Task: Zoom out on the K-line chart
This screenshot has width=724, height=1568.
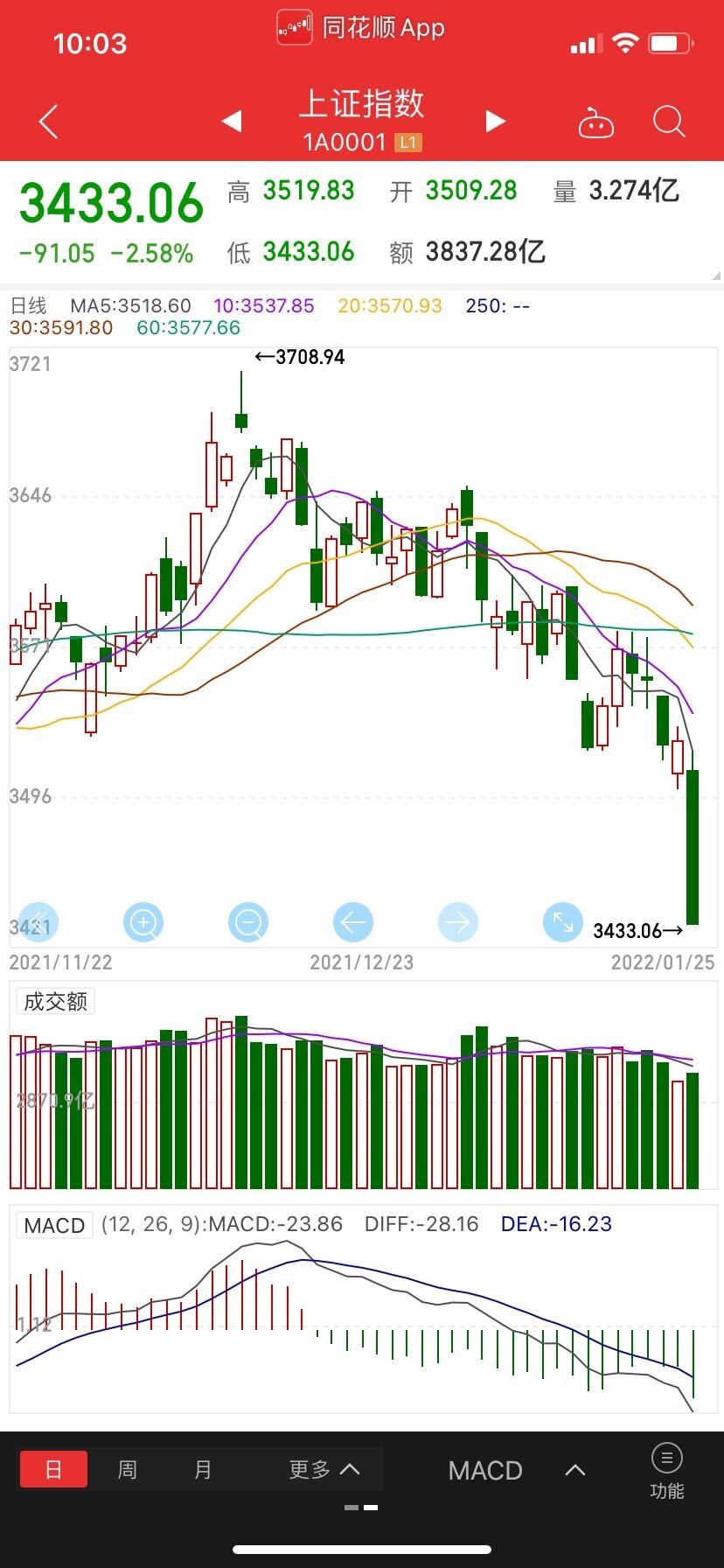Action: pos(248,922)
